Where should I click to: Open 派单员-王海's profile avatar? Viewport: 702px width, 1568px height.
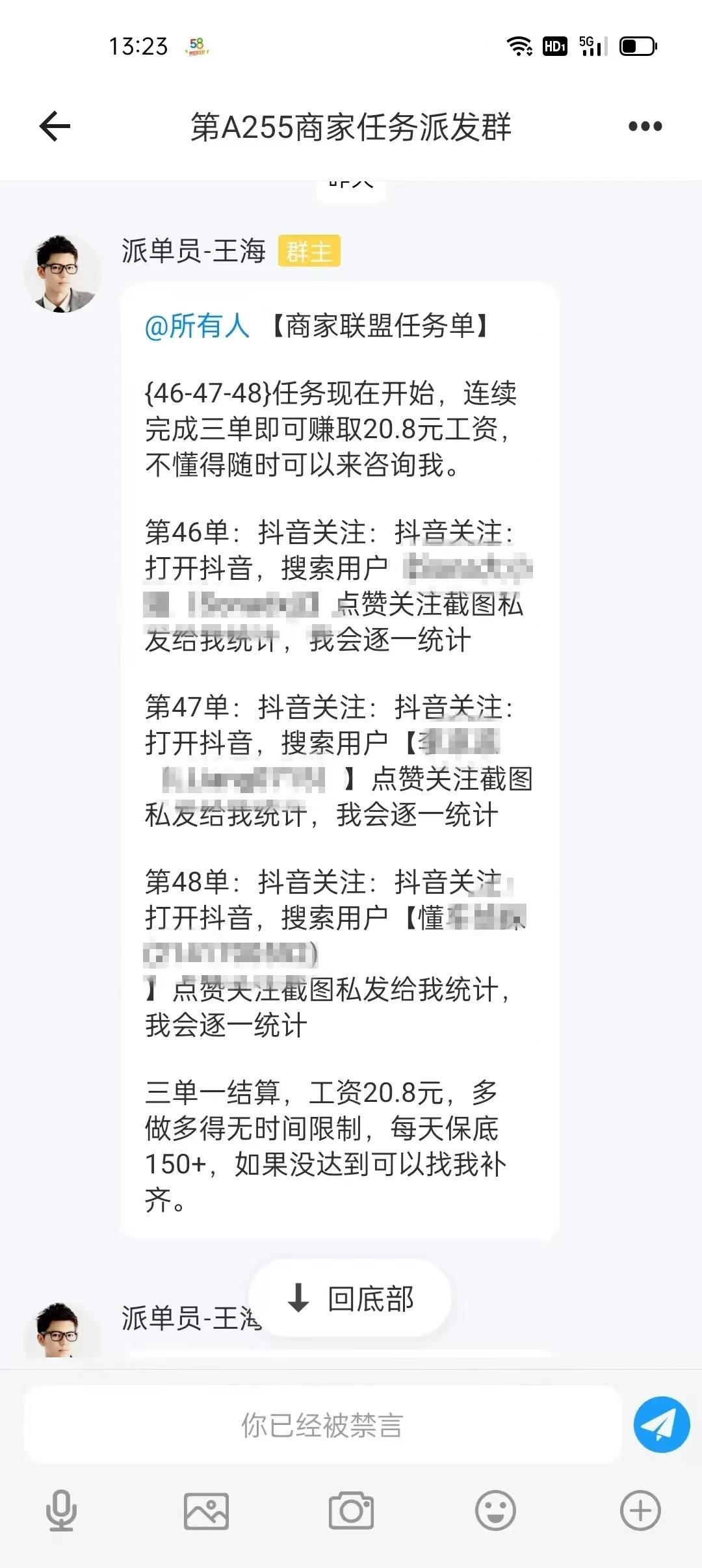[62, 274]
